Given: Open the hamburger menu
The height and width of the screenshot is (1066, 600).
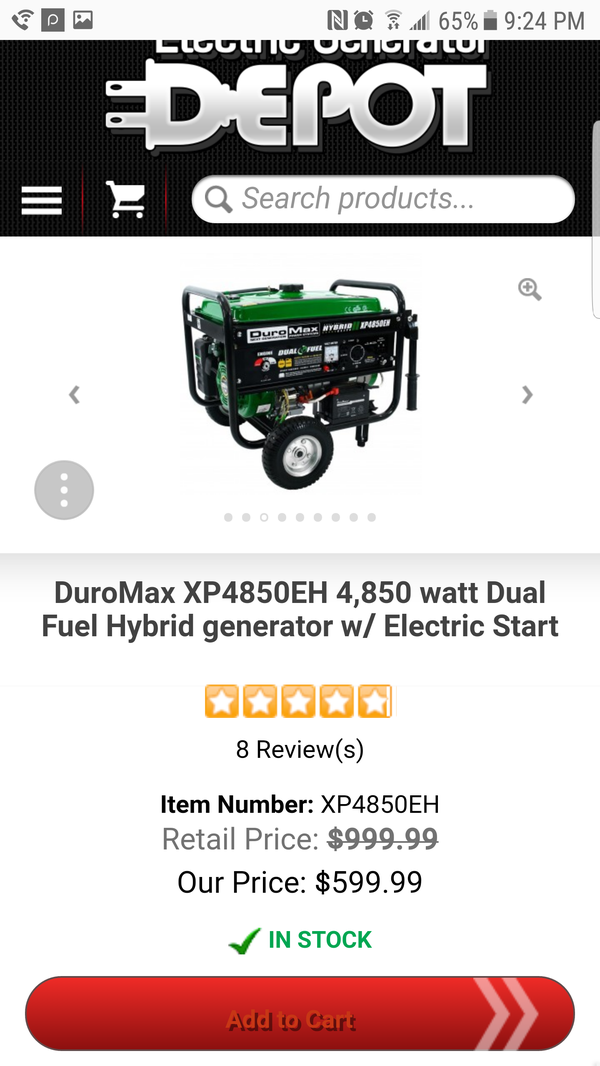Looking at the screenshot, I should [42, 200].
